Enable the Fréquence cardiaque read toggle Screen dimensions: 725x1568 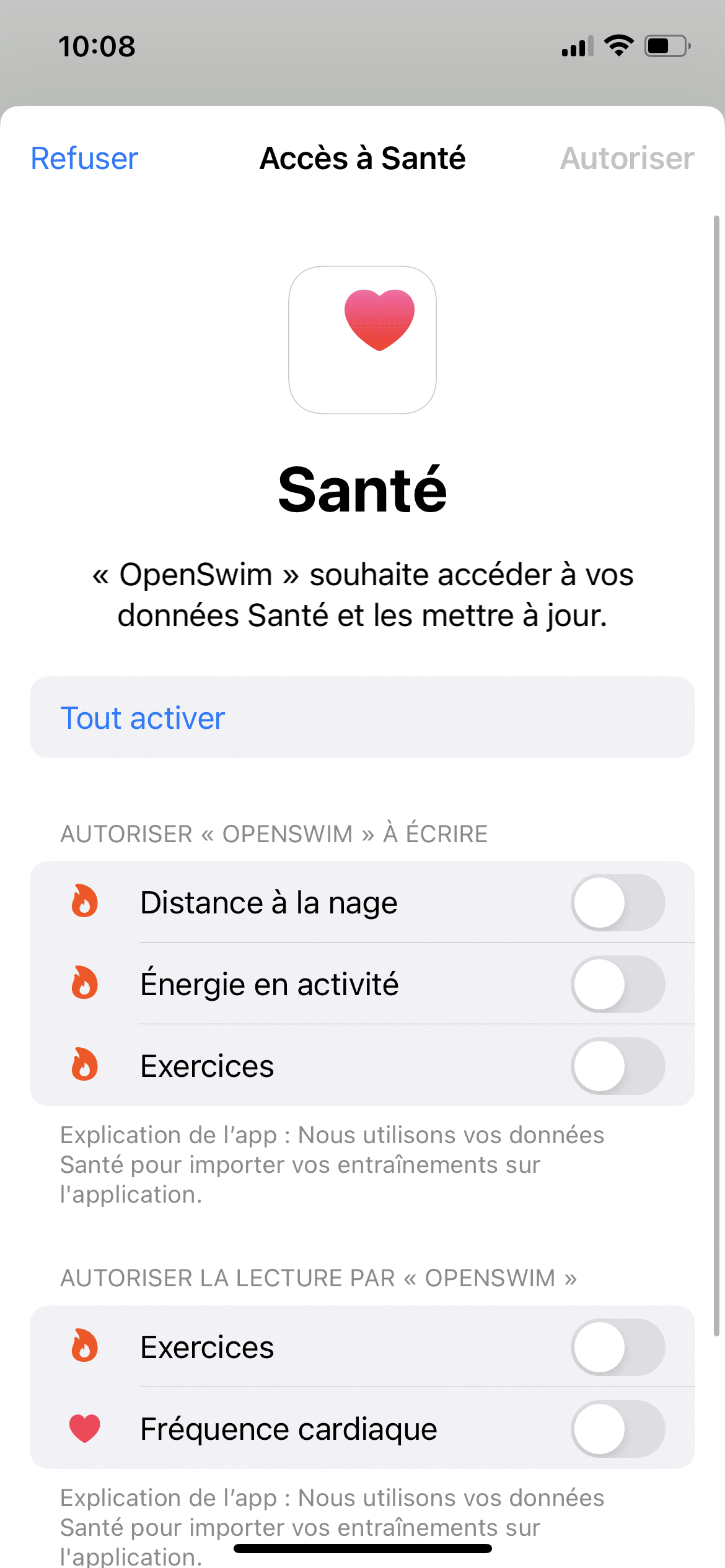coord(617,1429)
